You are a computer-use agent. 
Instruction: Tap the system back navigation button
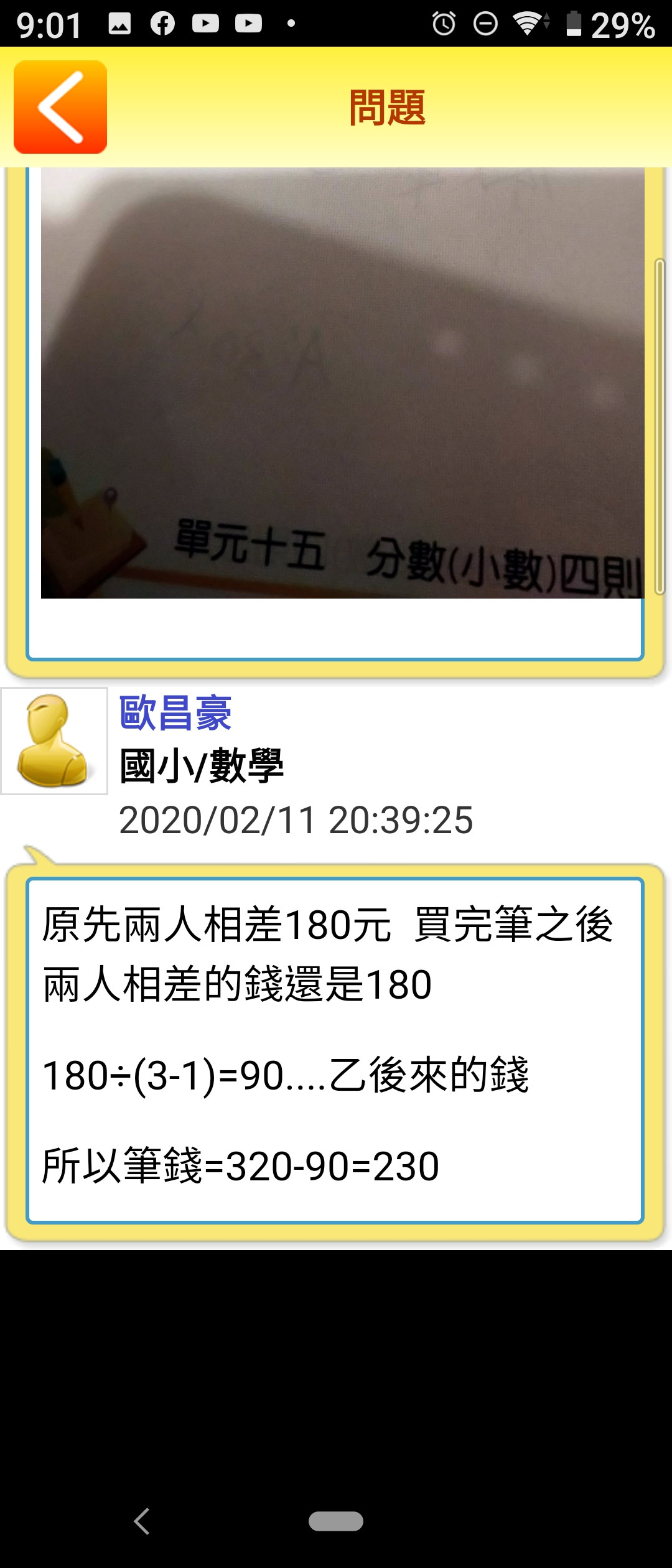pyautogui.click(x=142, y=1521)
